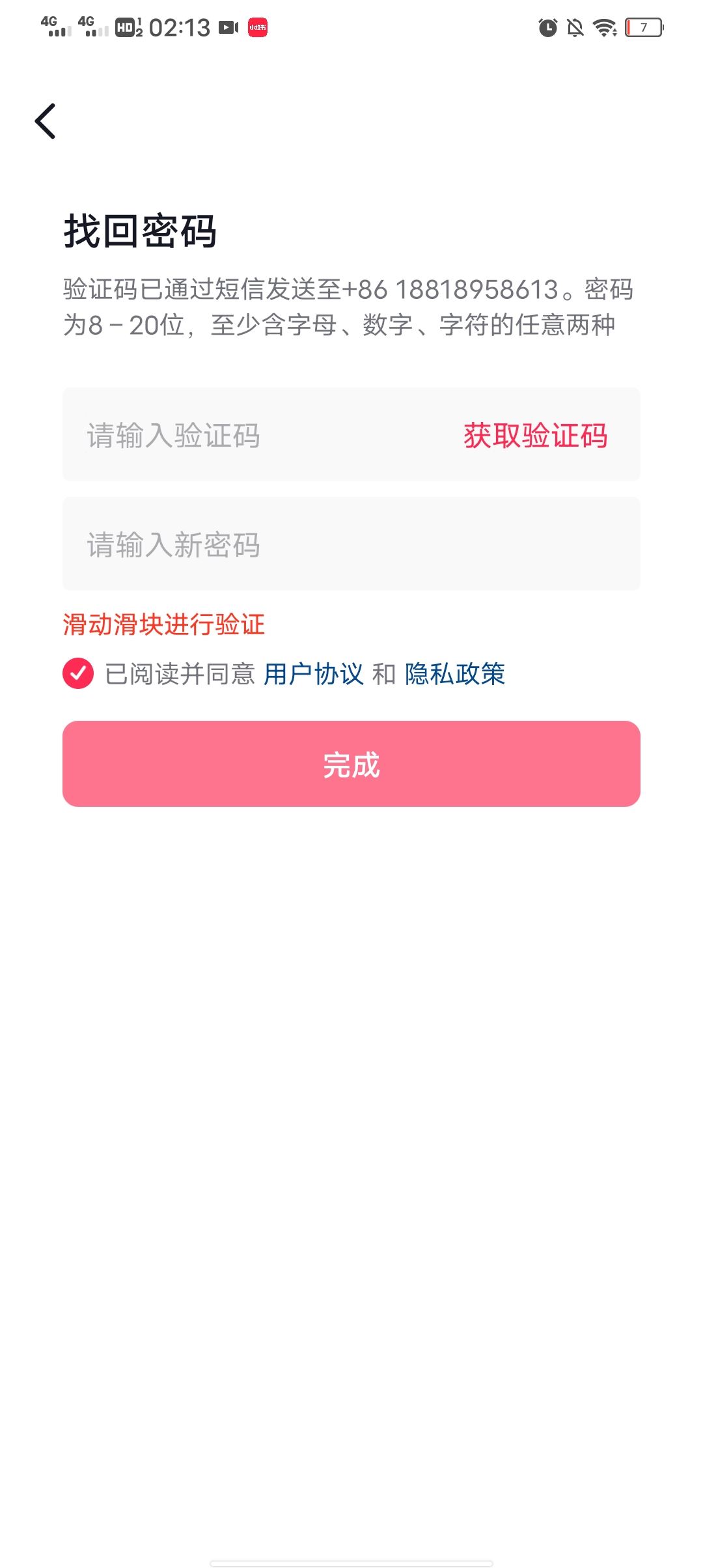Tap the first 4G signal icon
The height and width of the screenshot is (1568, 703).
pyautogui.click(x=52, y=26)
